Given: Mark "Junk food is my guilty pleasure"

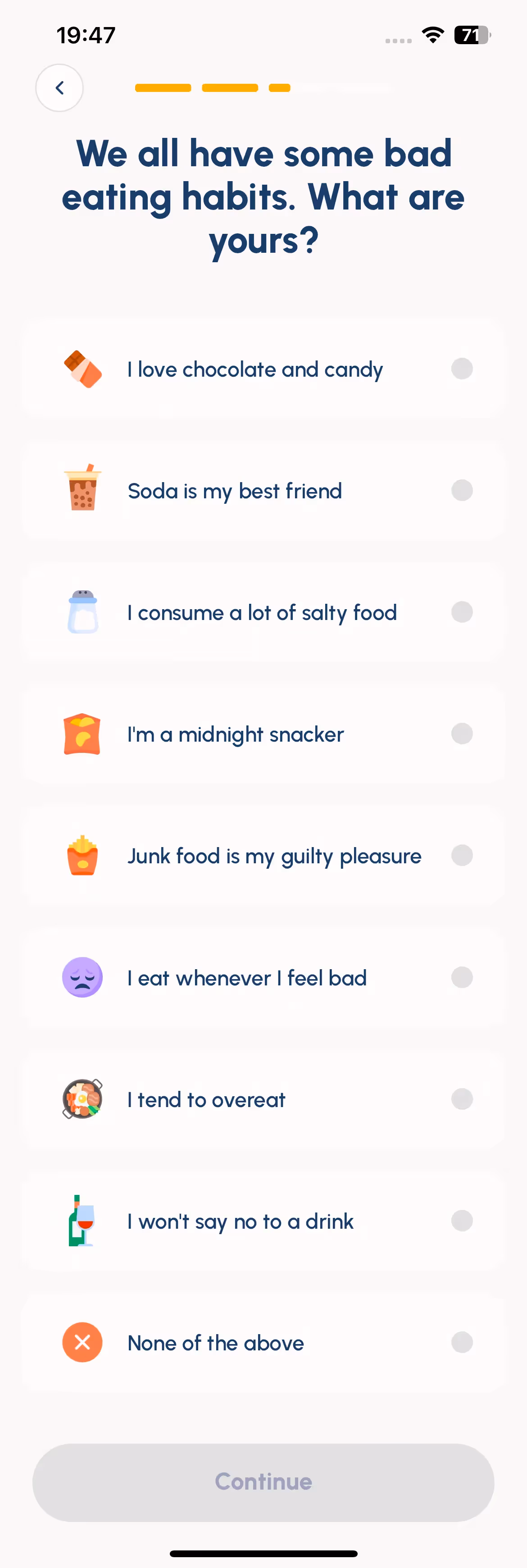Looking at the screenshot, I should pos(263,856).
